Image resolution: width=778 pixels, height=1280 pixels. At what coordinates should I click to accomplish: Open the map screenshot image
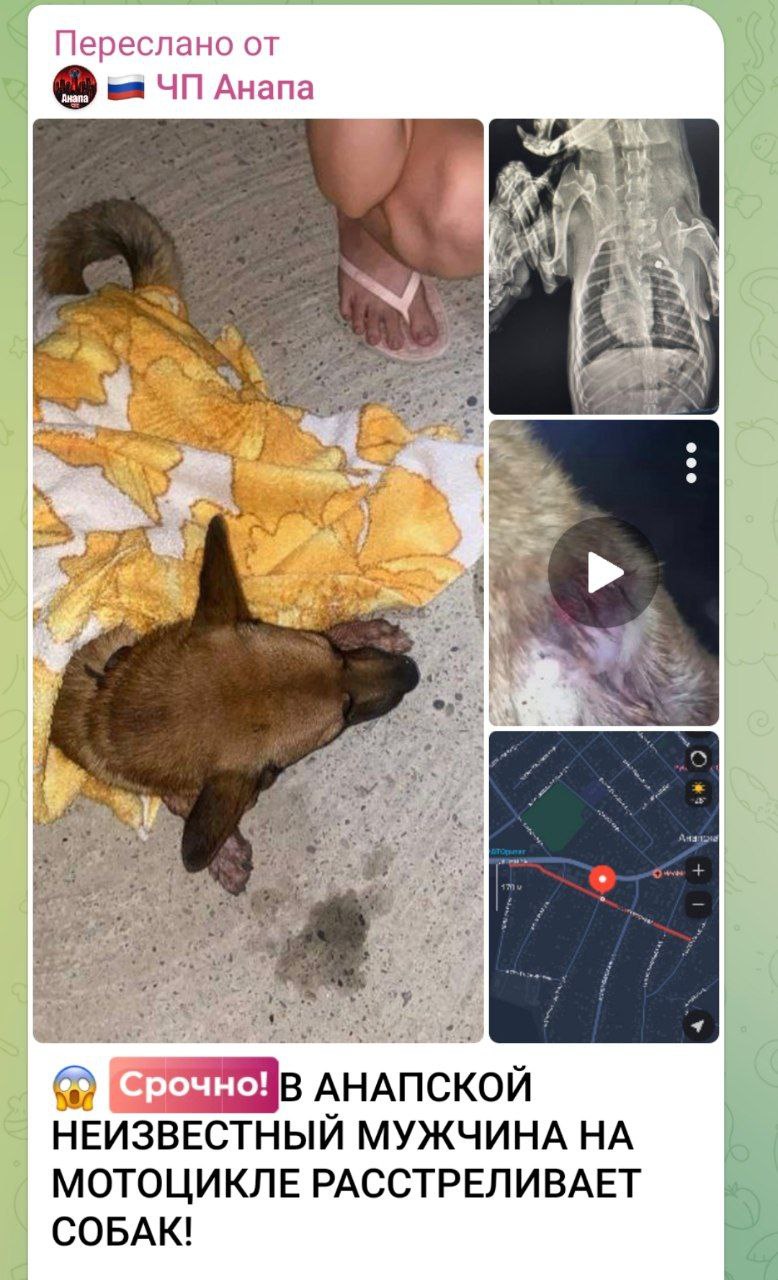click(x=604, y=887)
